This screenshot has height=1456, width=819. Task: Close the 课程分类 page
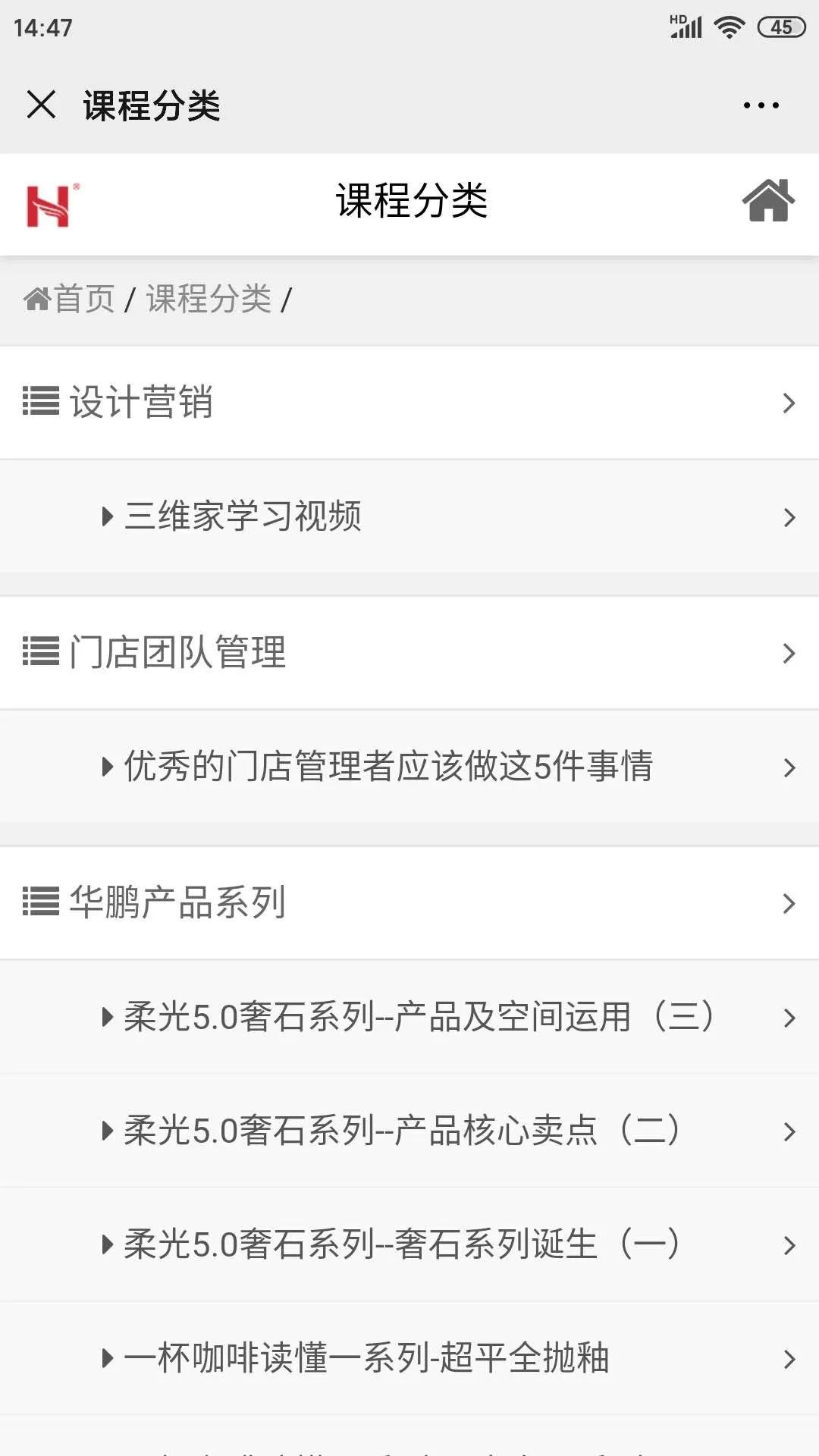41,105
